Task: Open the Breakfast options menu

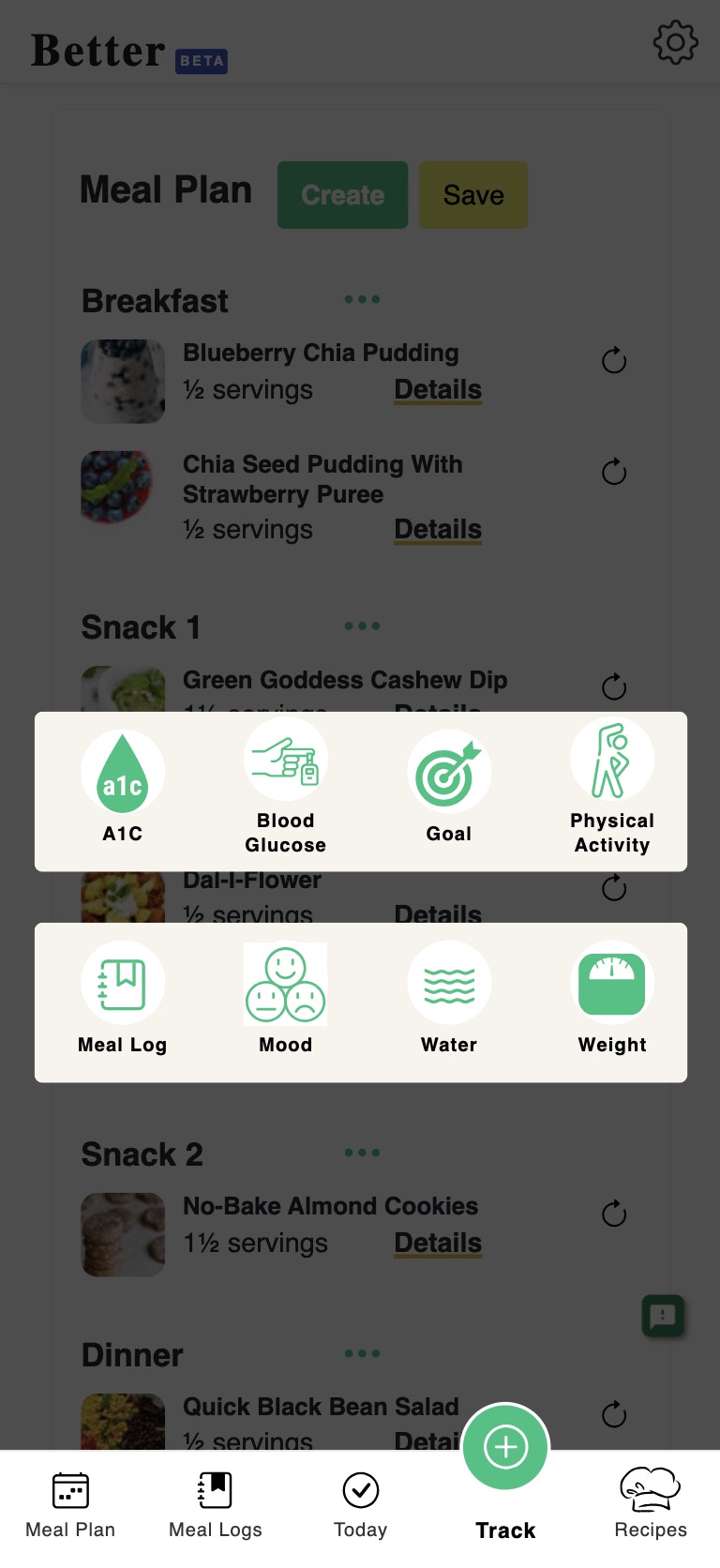Action: click(362, 299)
